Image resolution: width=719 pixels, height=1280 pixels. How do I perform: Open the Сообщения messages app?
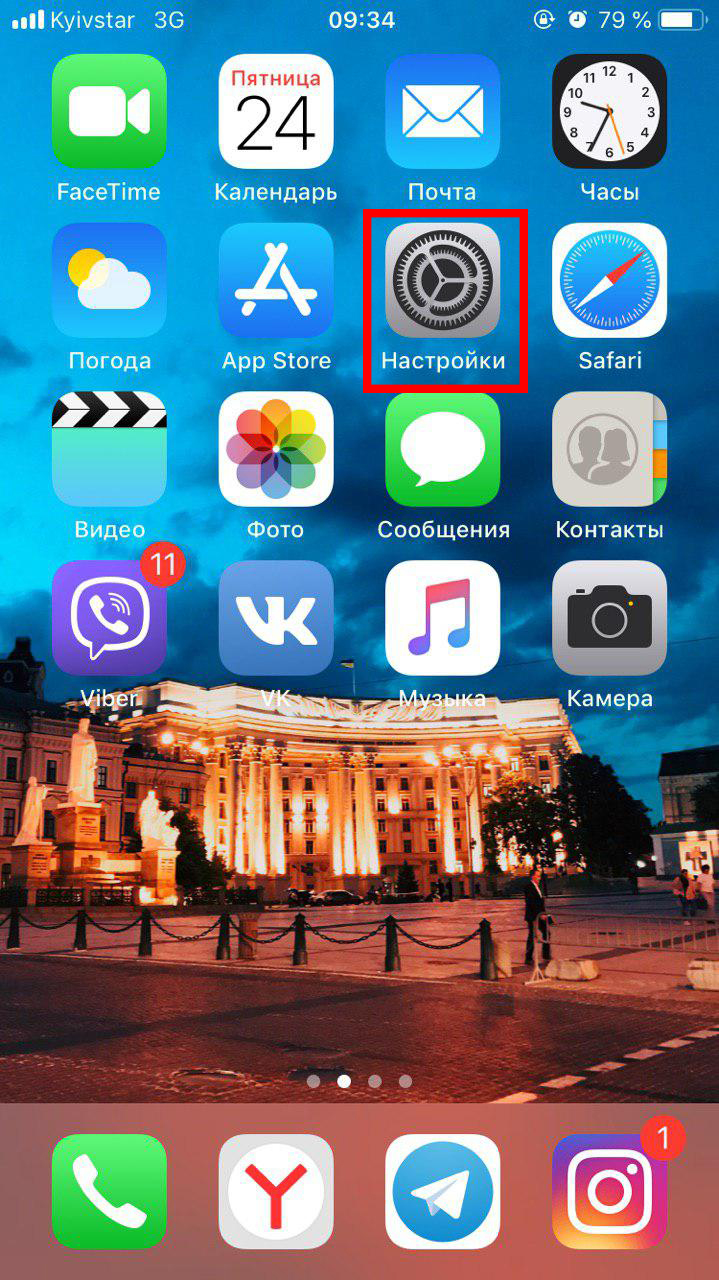tap(442, 449)
